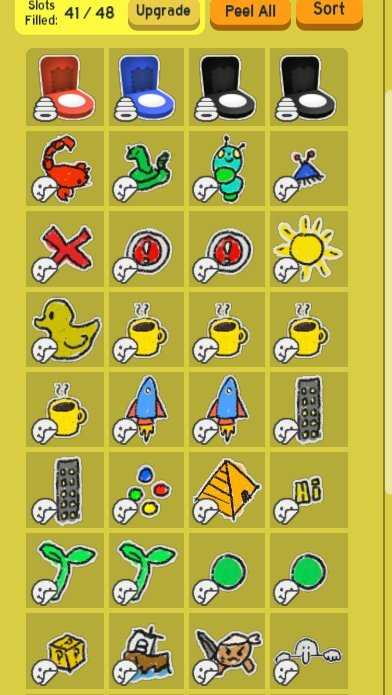The height and width of the screenshot is (695, 392).
Task: Open the shipwreck boat sticker
Action: 146,651
